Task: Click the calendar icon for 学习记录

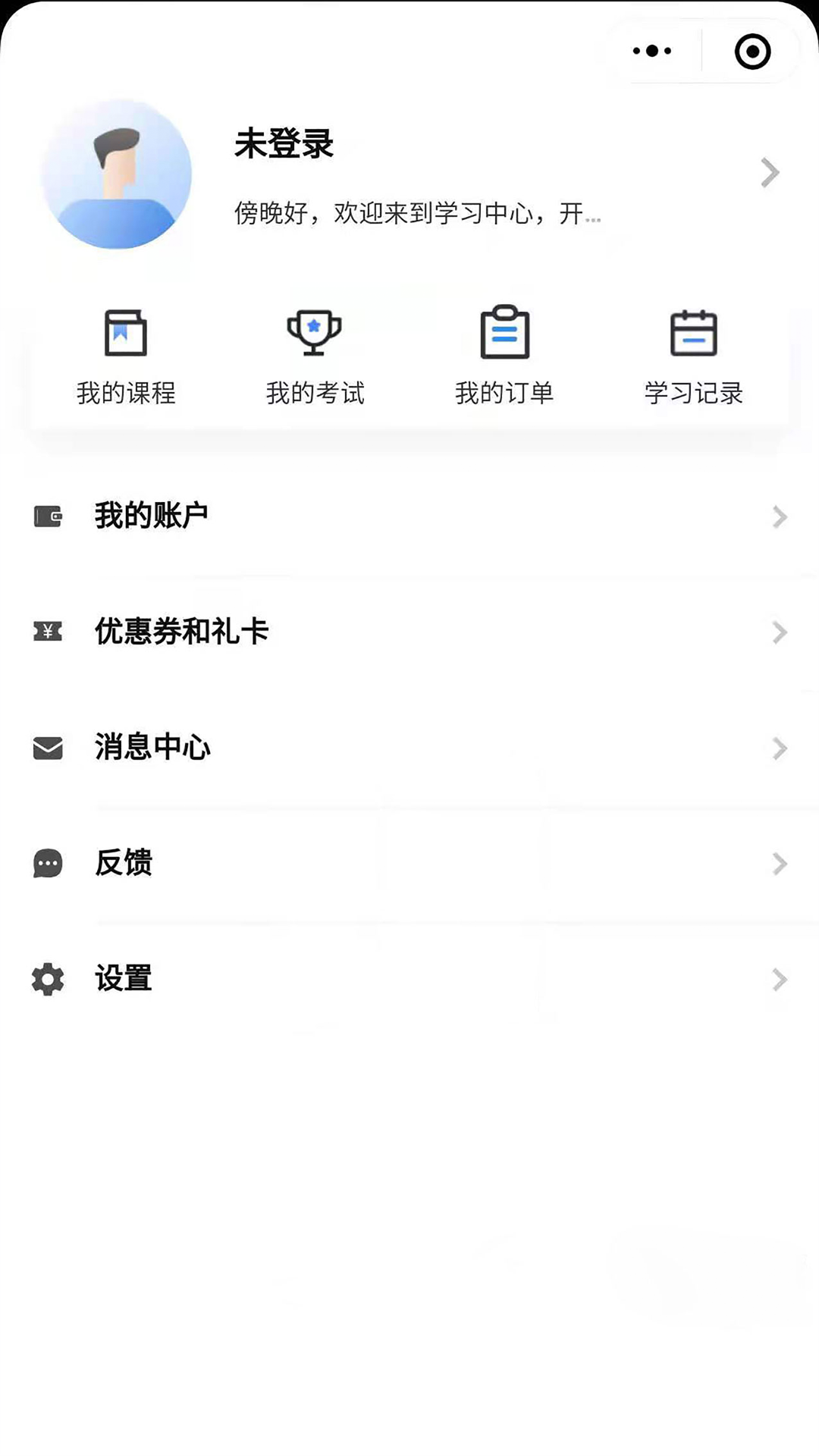Action: [694, 332]
